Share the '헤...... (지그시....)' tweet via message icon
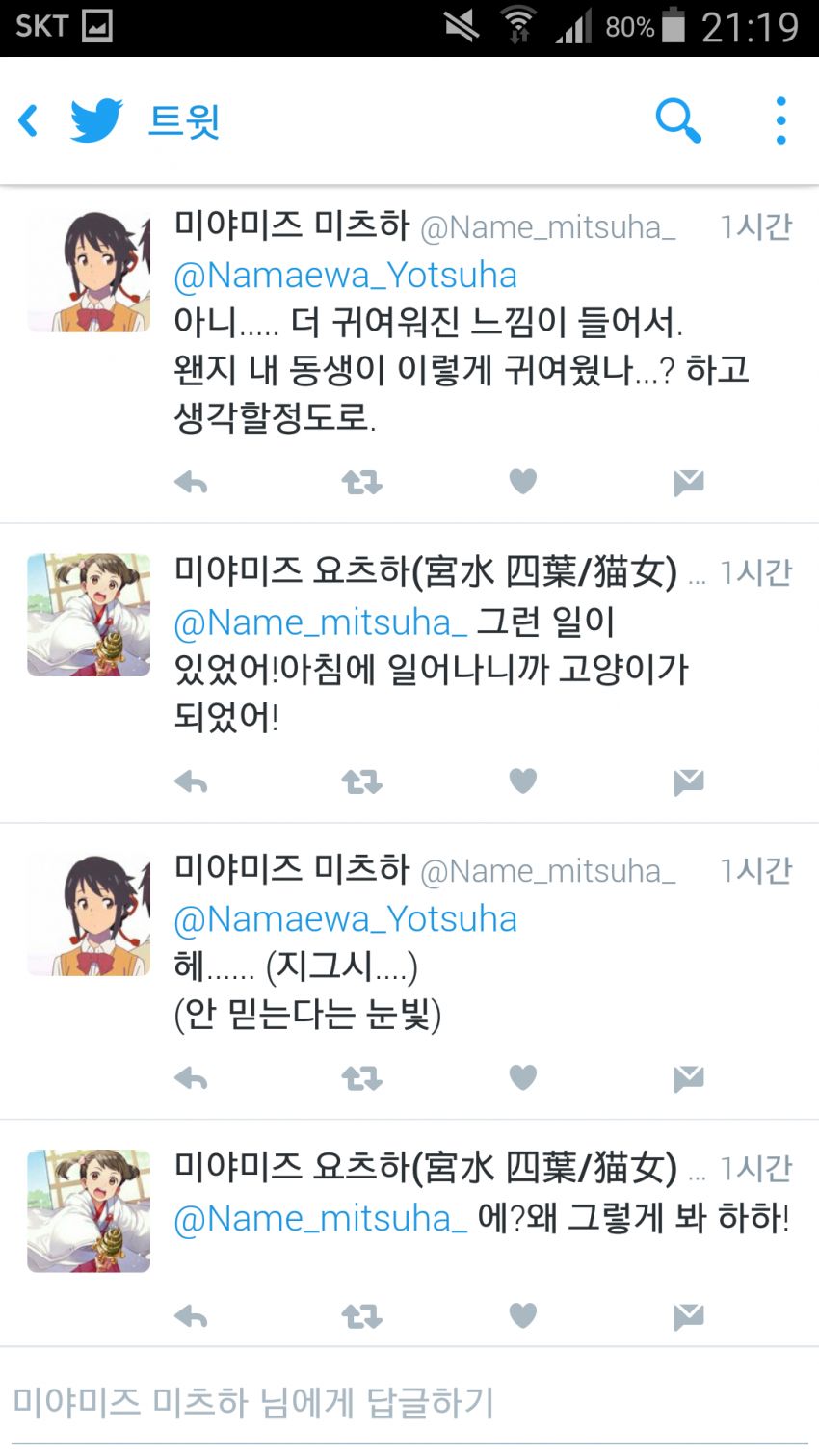 pyautogui.click(x=688, y=1078)
